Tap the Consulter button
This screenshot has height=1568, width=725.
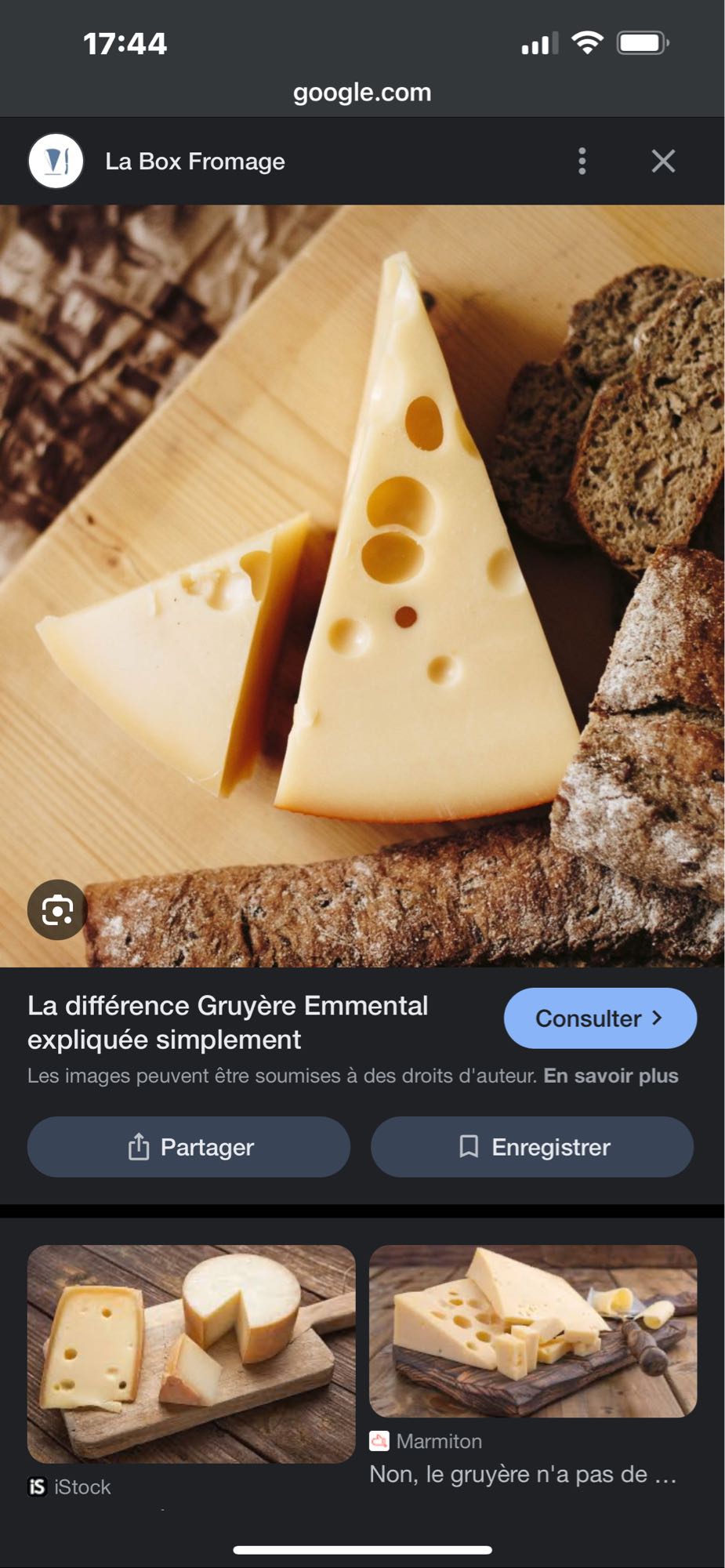click(599, 1018)
